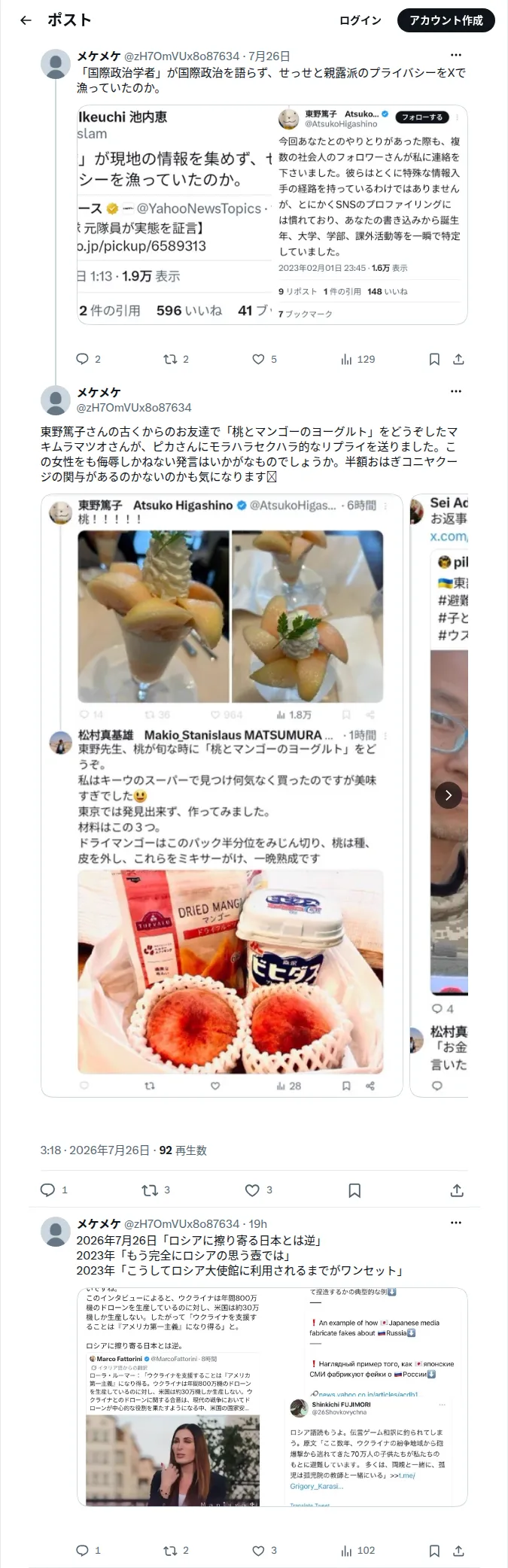Repost the 7月26日 post about 国際政治学者
508x1568 pixels.
[176, 359]
